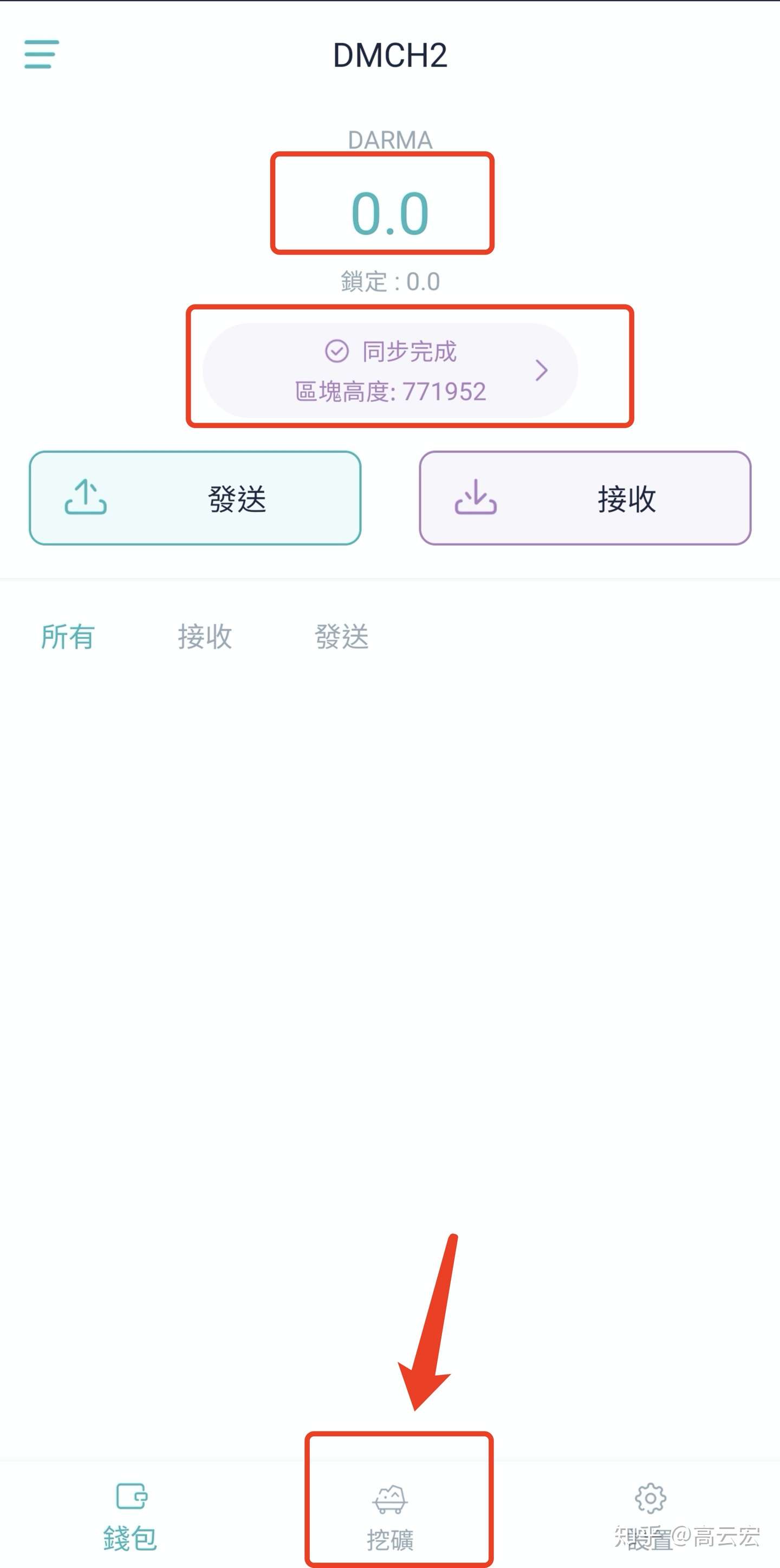
Task: Tap the 發送 send button
Action: click(196, 498)
